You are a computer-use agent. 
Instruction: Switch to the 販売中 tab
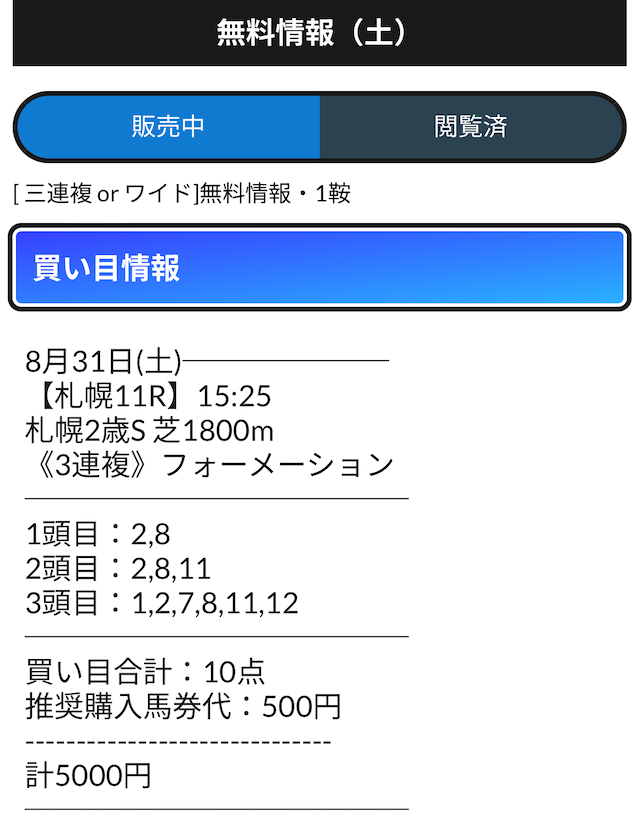coord(168,127)
